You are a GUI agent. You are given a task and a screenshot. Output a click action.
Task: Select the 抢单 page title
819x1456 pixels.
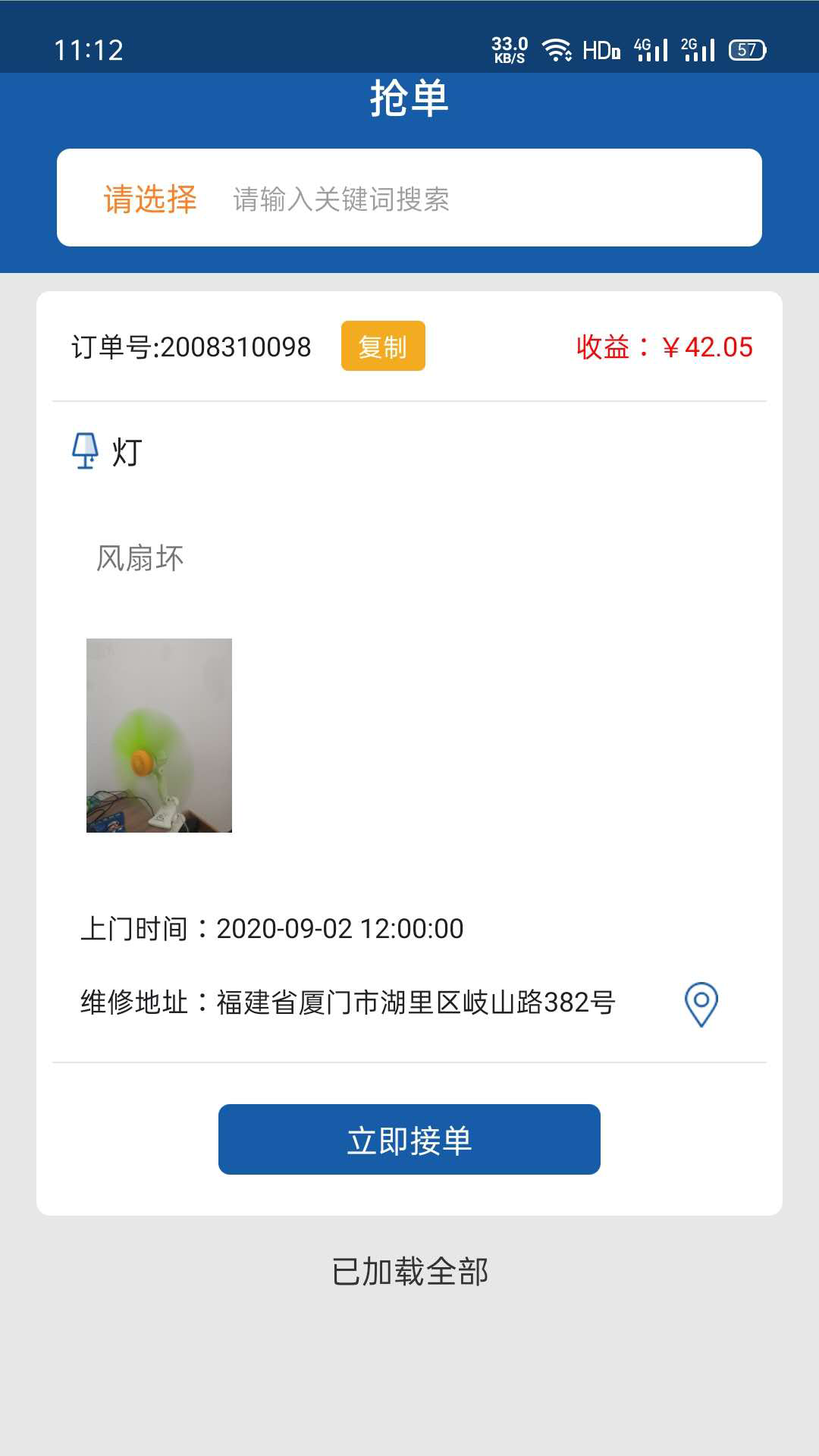pos(409,100)
